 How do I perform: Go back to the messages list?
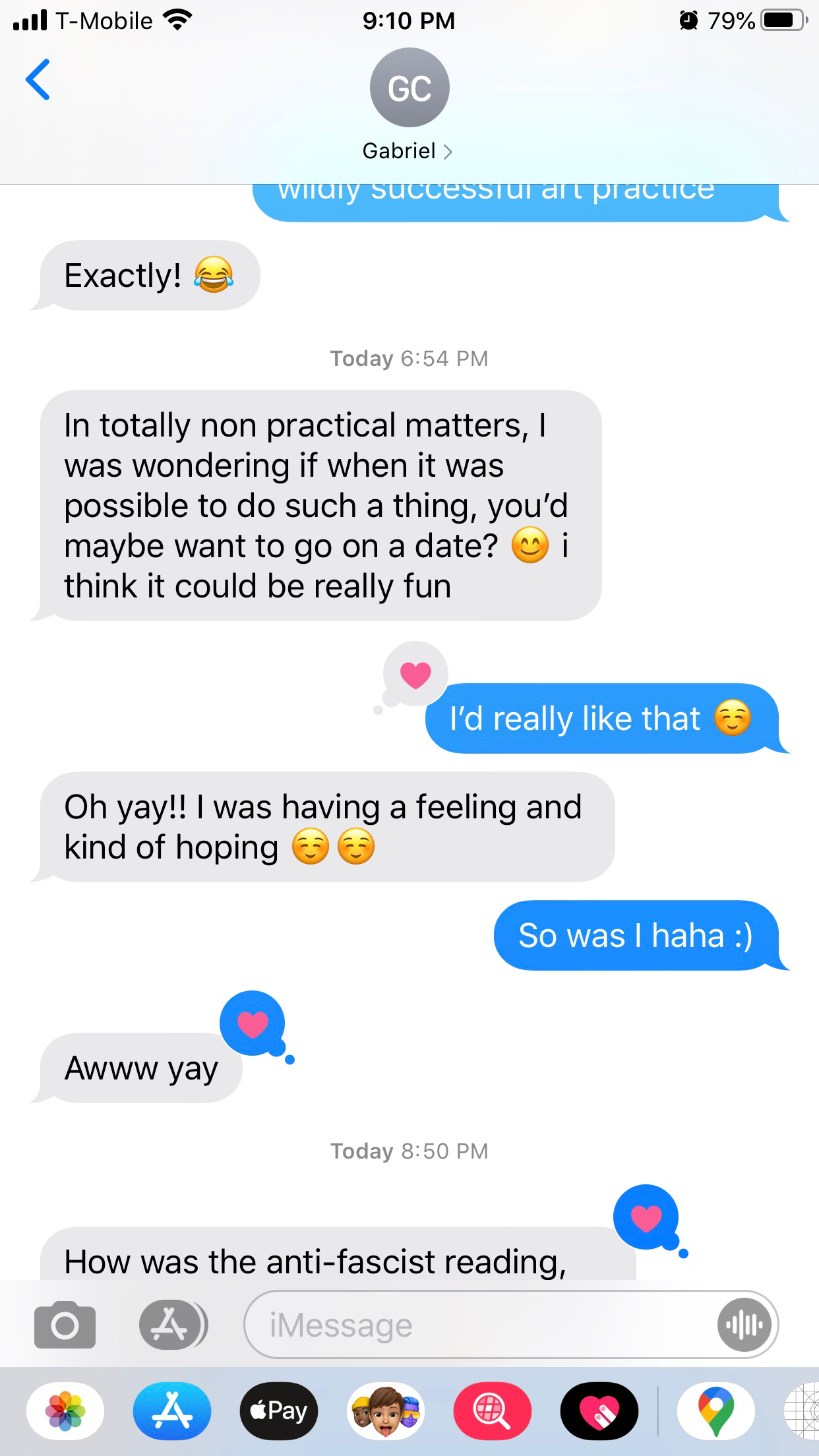point(38,80)
